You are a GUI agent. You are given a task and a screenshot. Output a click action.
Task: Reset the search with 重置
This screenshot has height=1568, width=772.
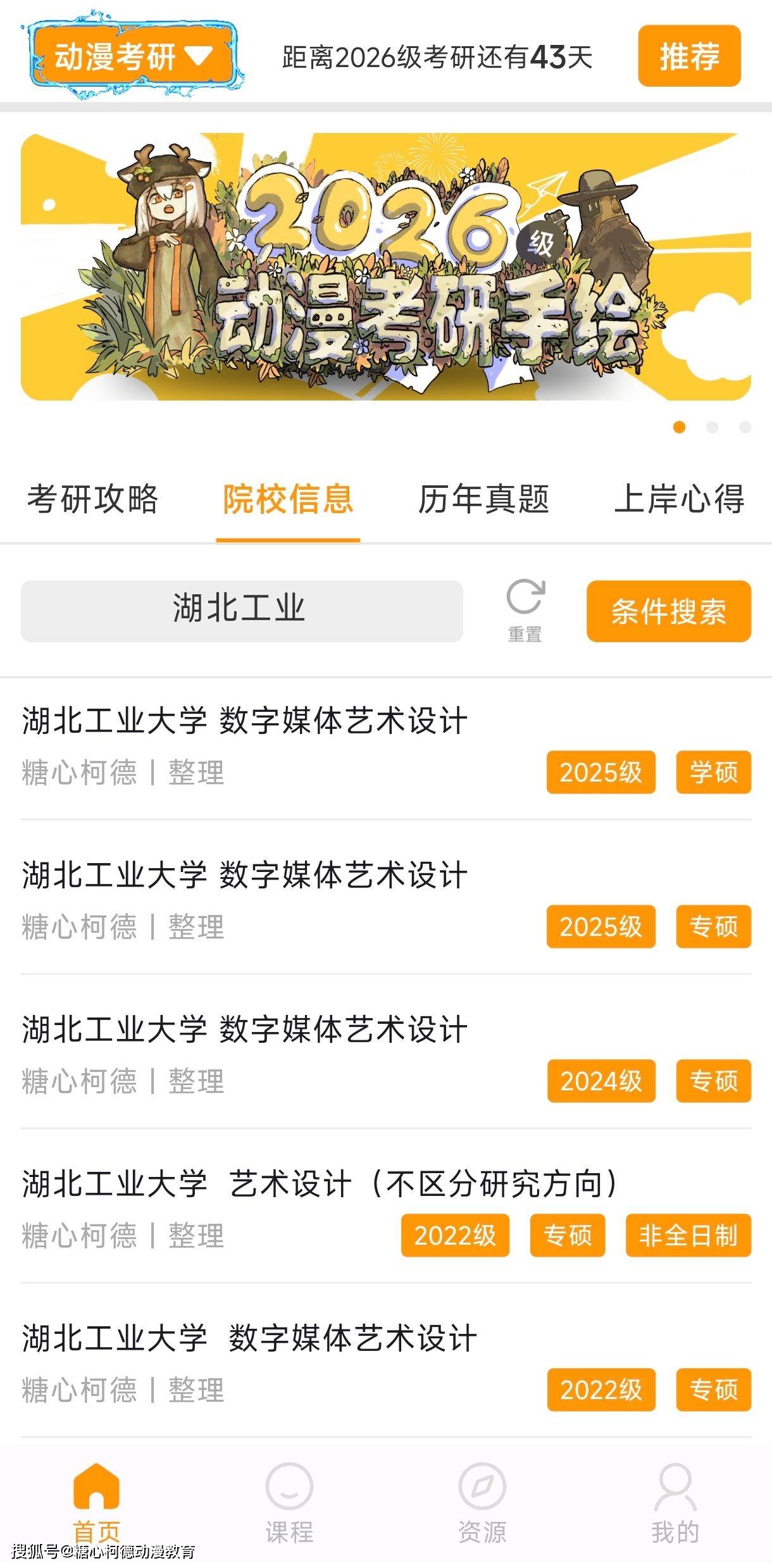tap(525, 610)
